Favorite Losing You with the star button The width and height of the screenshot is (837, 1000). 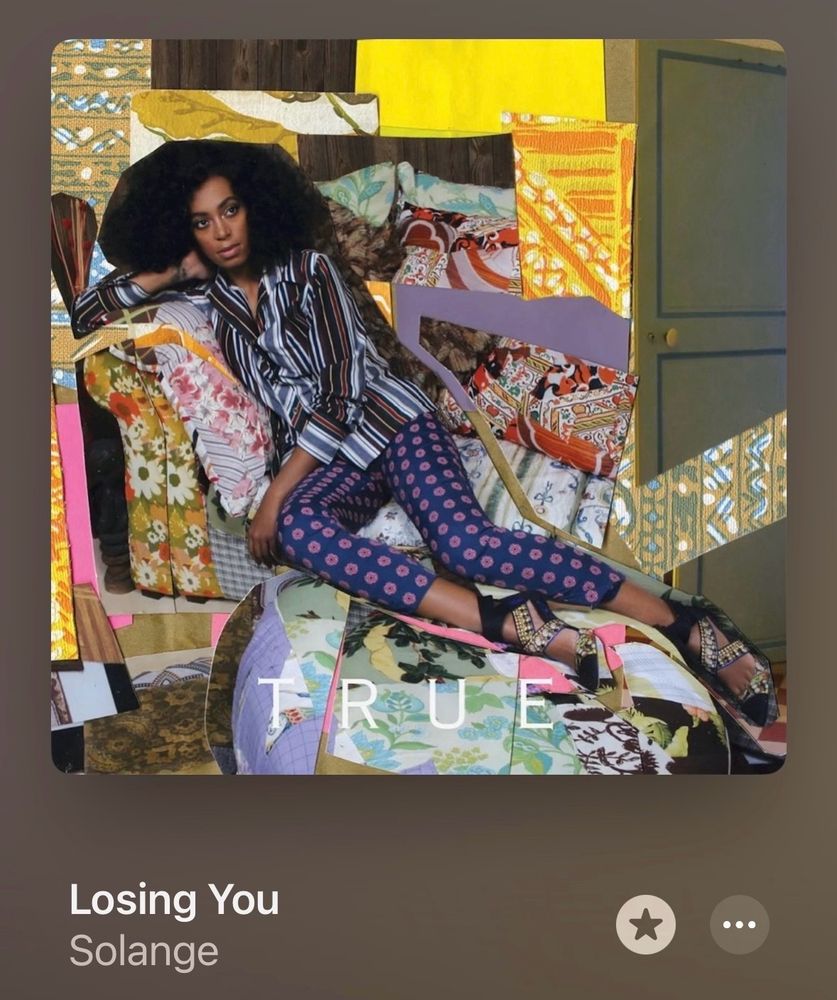point(646,924)
